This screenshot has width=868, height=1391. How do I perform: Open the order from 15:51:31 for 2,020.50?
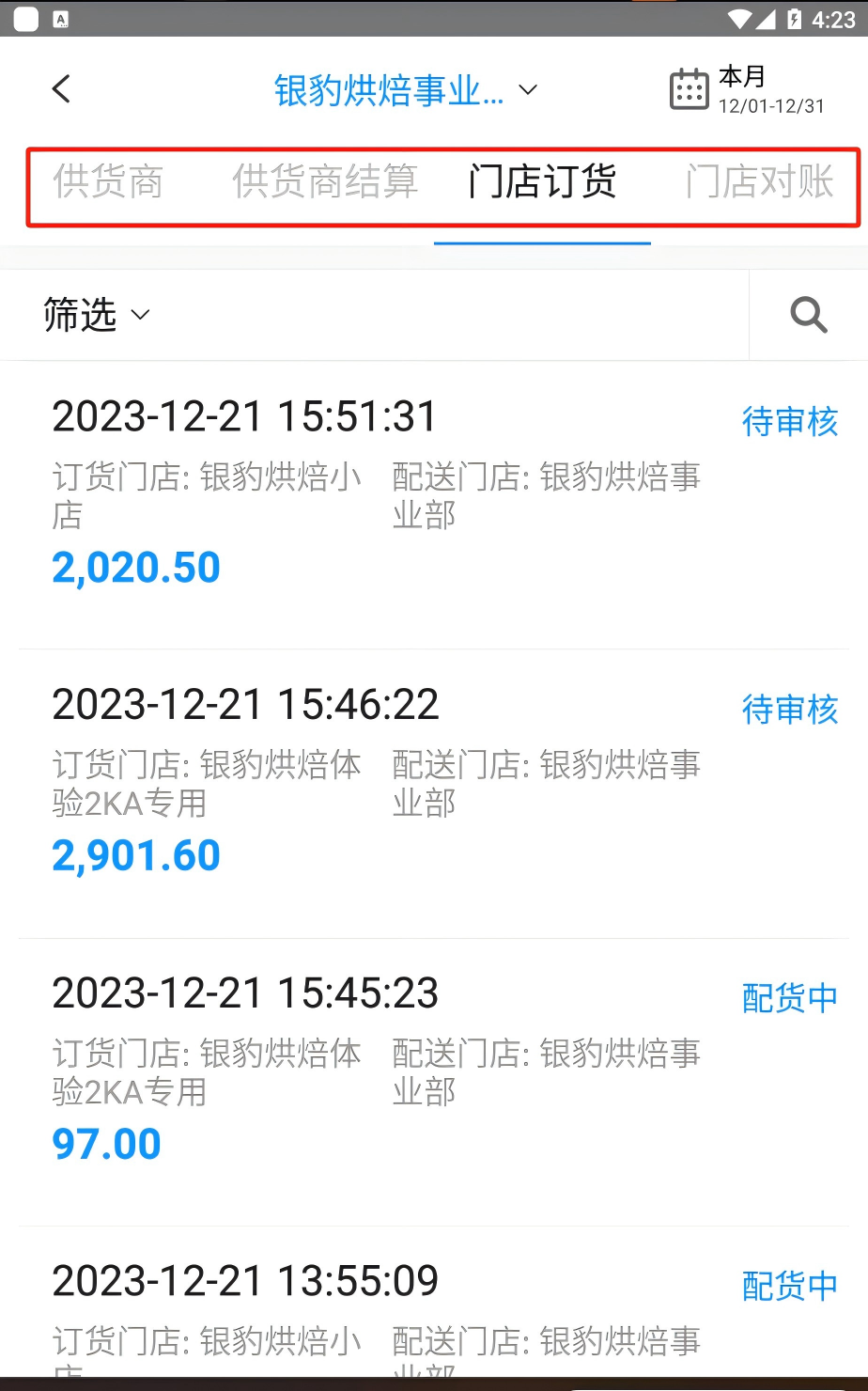coord(434,505)
